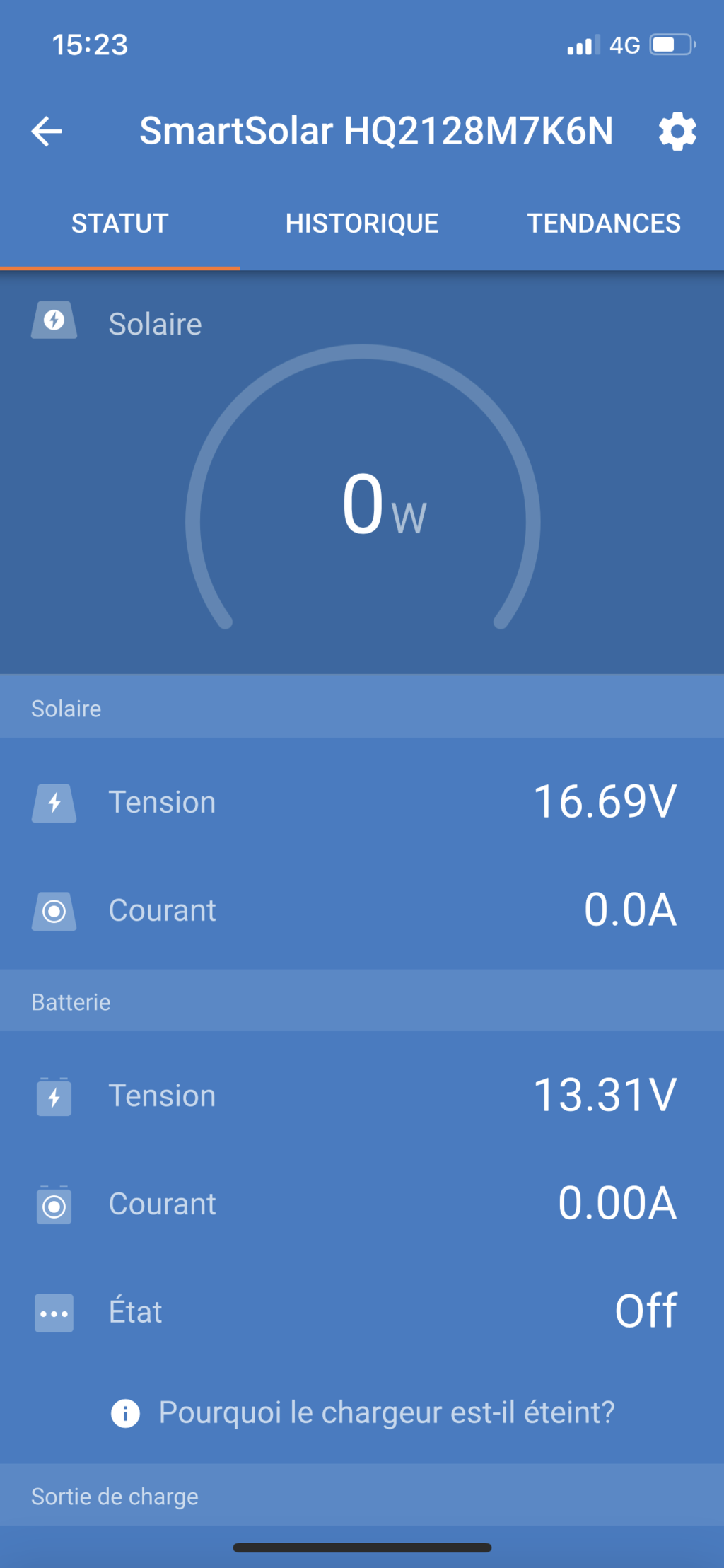Open "Pourquoi le chargeur est-il éteint?"
This screenshot has width=724, height=1568.
click(x=363, y=1412)
